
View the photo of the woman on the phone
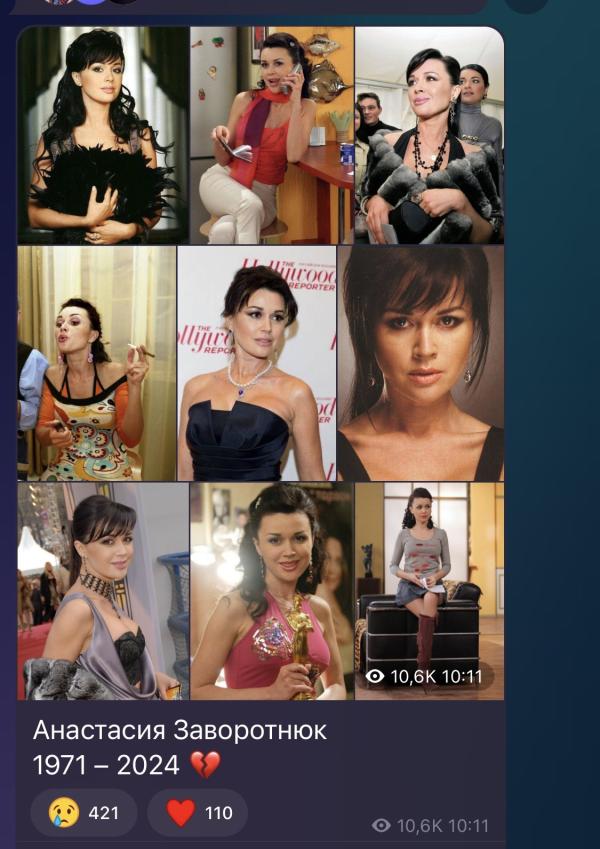[271, 135]
